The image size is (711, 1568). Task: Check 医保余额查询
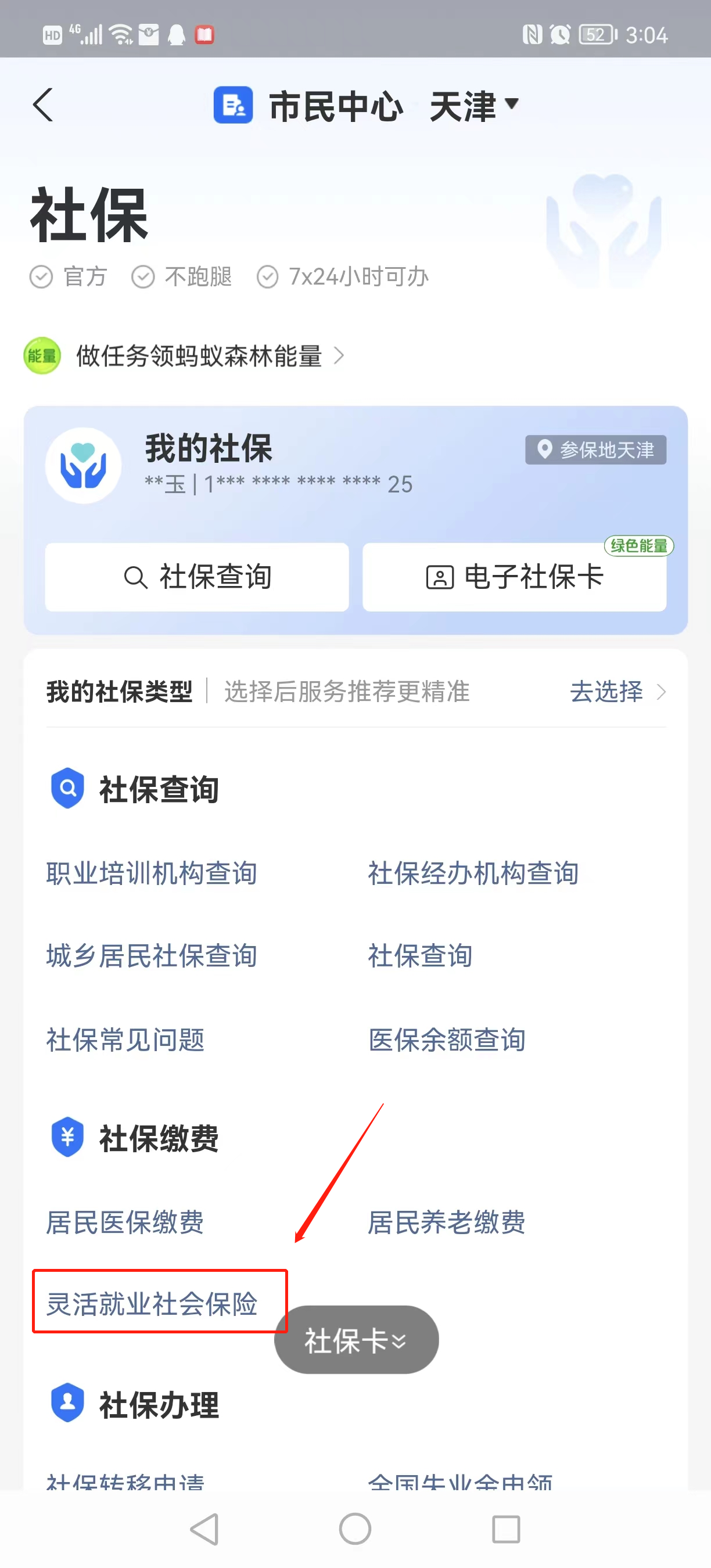447,1040
